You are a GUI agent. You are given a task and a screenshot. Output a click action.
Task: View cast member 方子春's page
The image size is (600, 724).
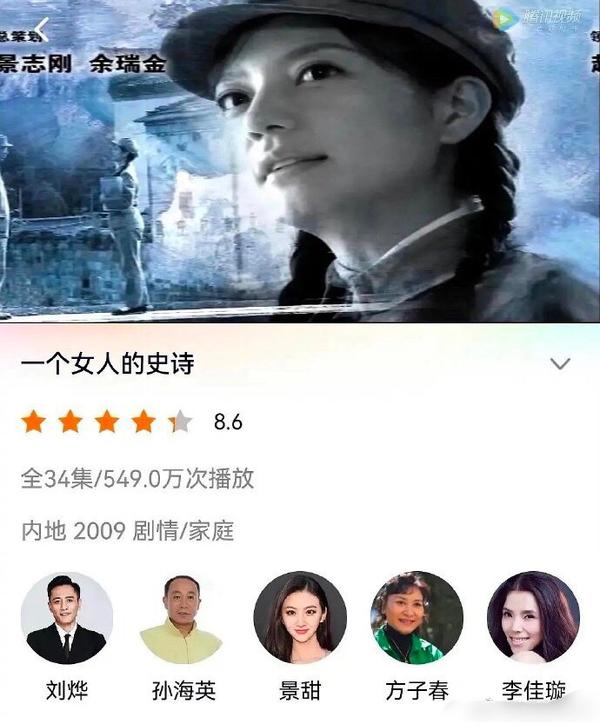coord(416,618)
